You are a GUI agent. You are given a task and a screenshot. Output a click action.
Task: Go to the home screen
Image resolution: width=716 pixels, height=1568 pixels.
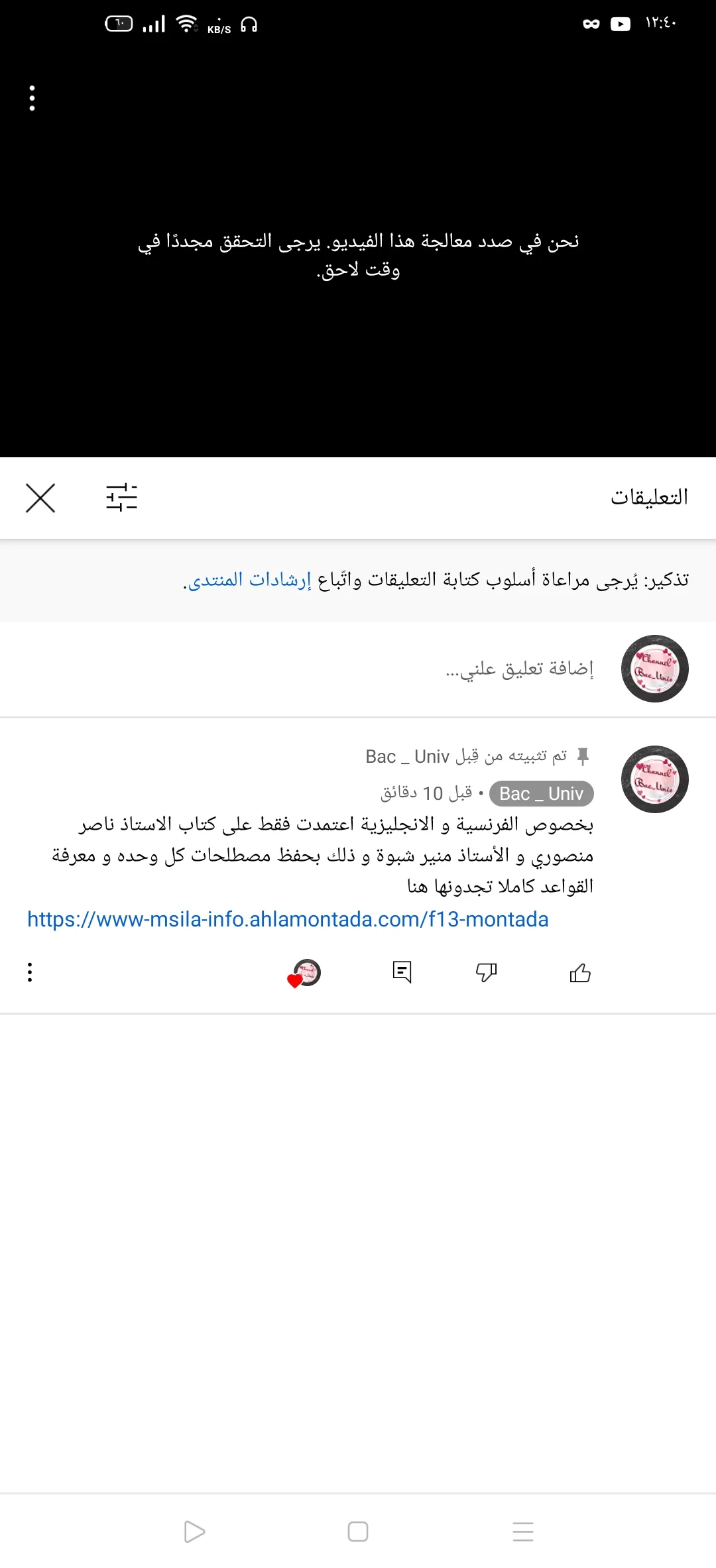358,1532
